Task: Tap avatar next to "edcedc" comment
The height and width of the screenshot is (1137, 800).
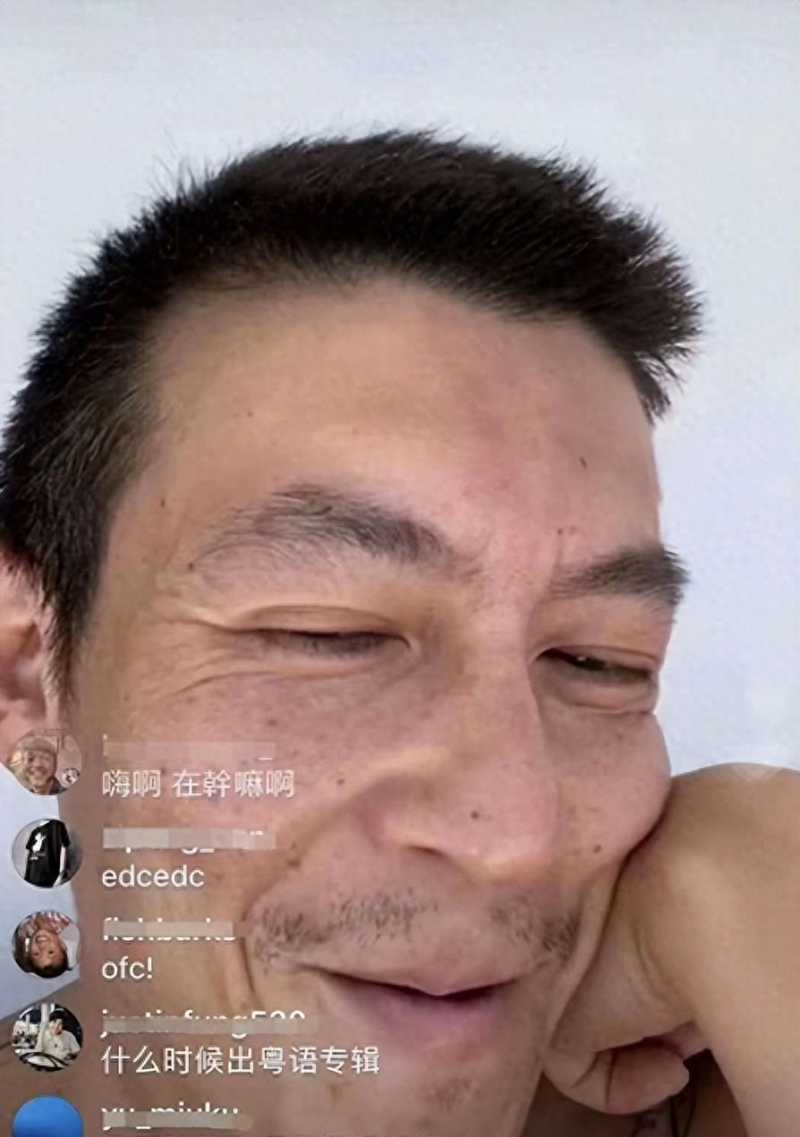Action: tap(46, 853)
